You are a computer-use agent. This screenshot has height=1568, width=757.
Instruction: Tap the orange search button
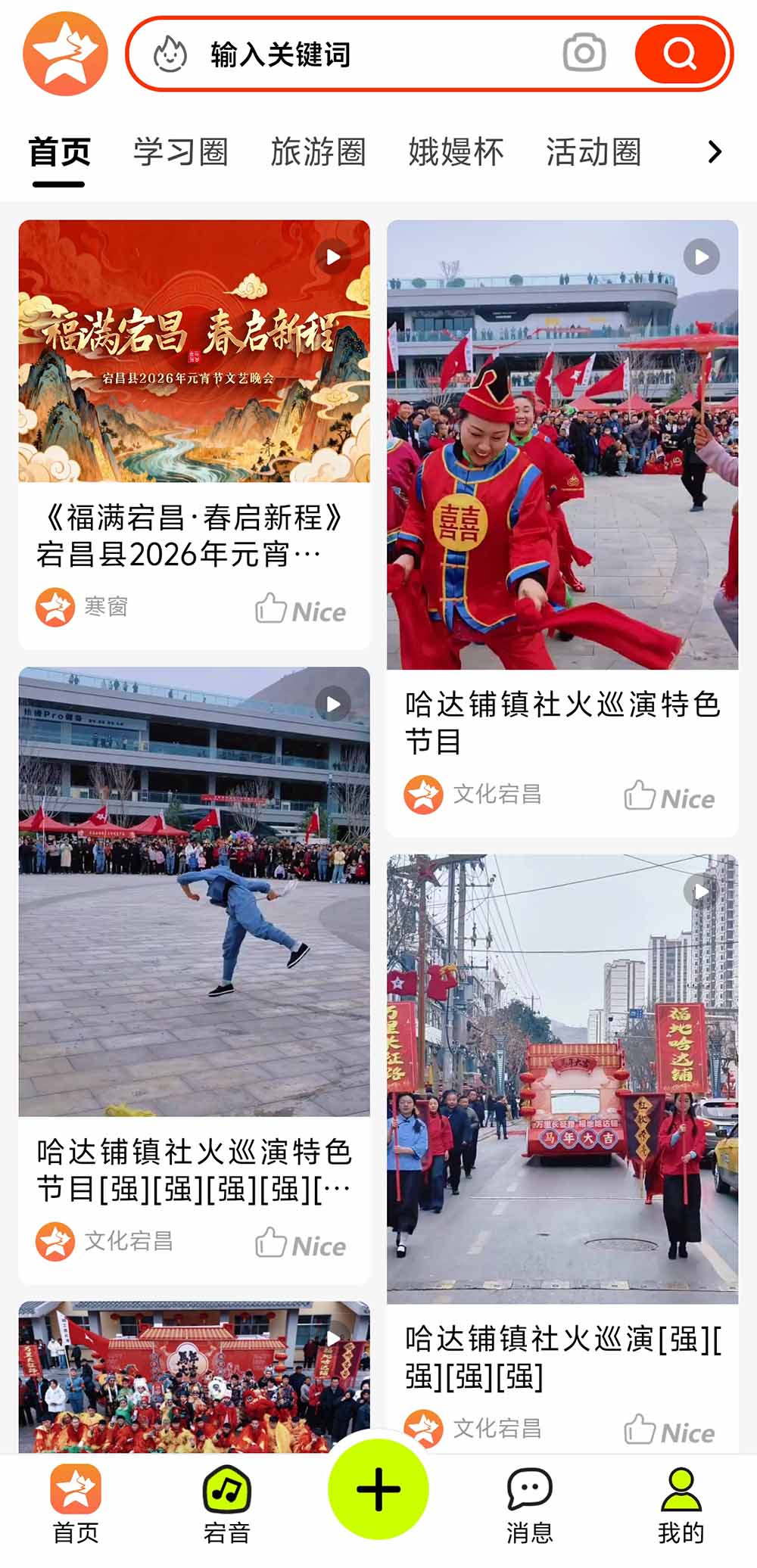pyautogui.click(x=681, y=54)
